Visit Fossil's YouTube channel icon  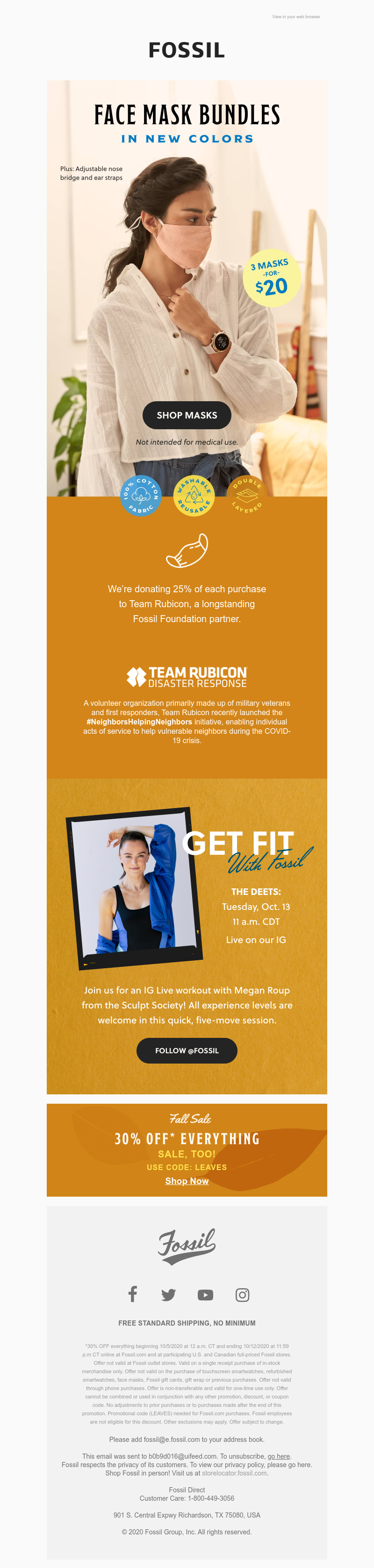(x=205, y=1295)
